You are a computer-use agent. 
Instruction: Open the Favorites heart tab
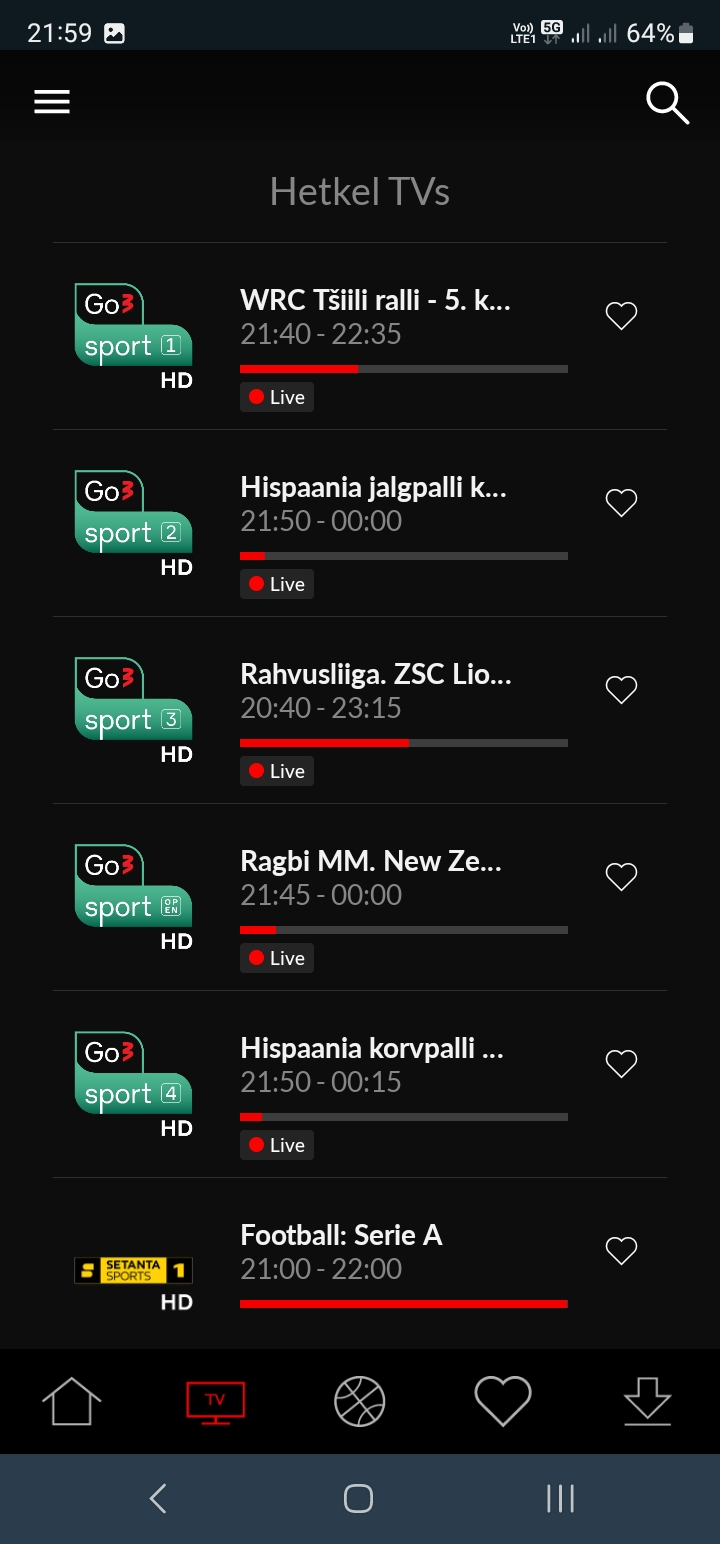503,1401
